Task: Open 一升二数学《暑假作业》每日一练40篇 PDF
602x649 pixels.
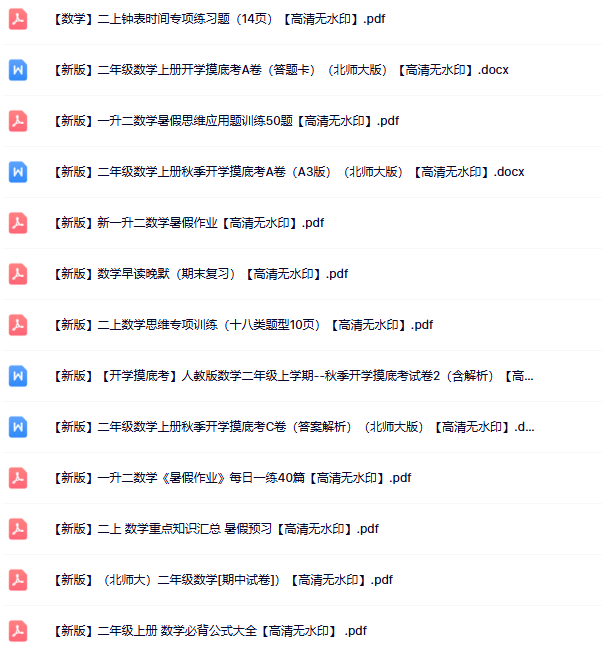Action: [233, 478]
